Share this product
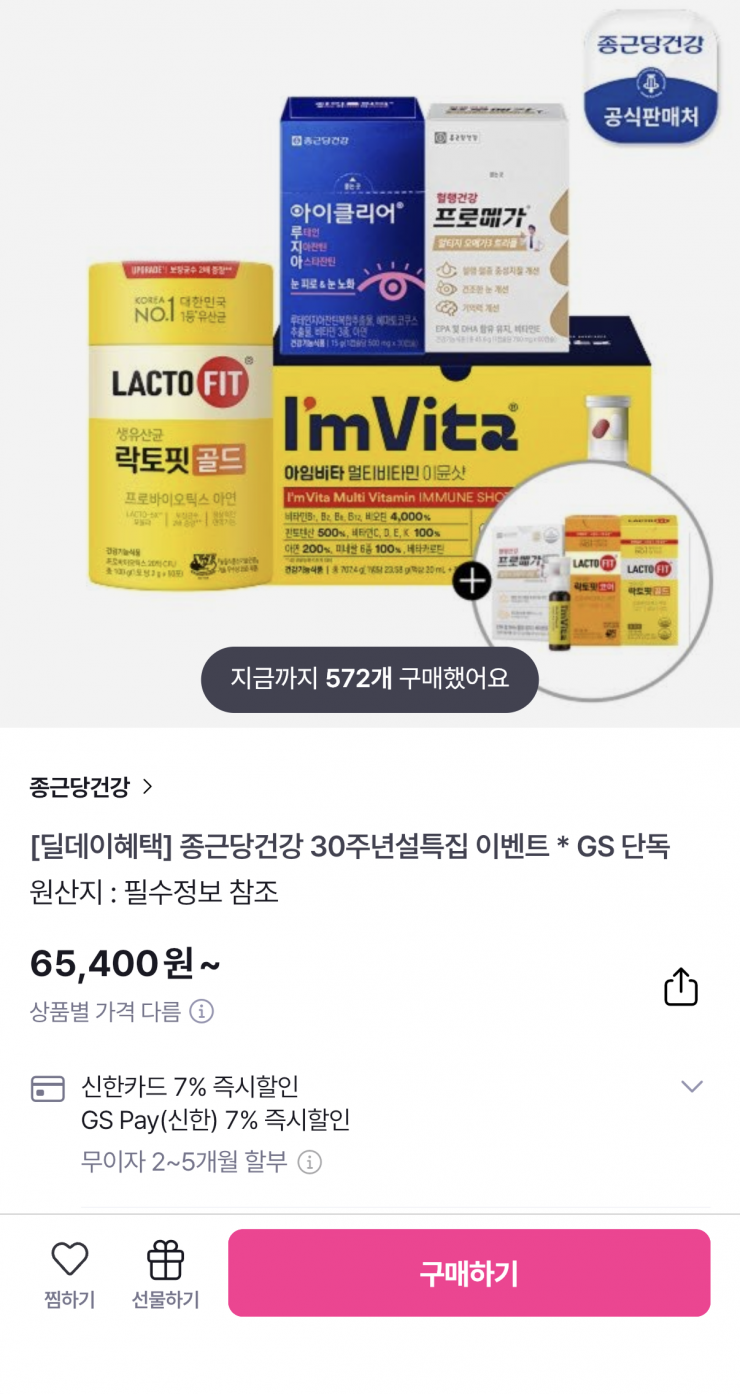Viewport: 740px width, 1394px height. click(681, 986)
